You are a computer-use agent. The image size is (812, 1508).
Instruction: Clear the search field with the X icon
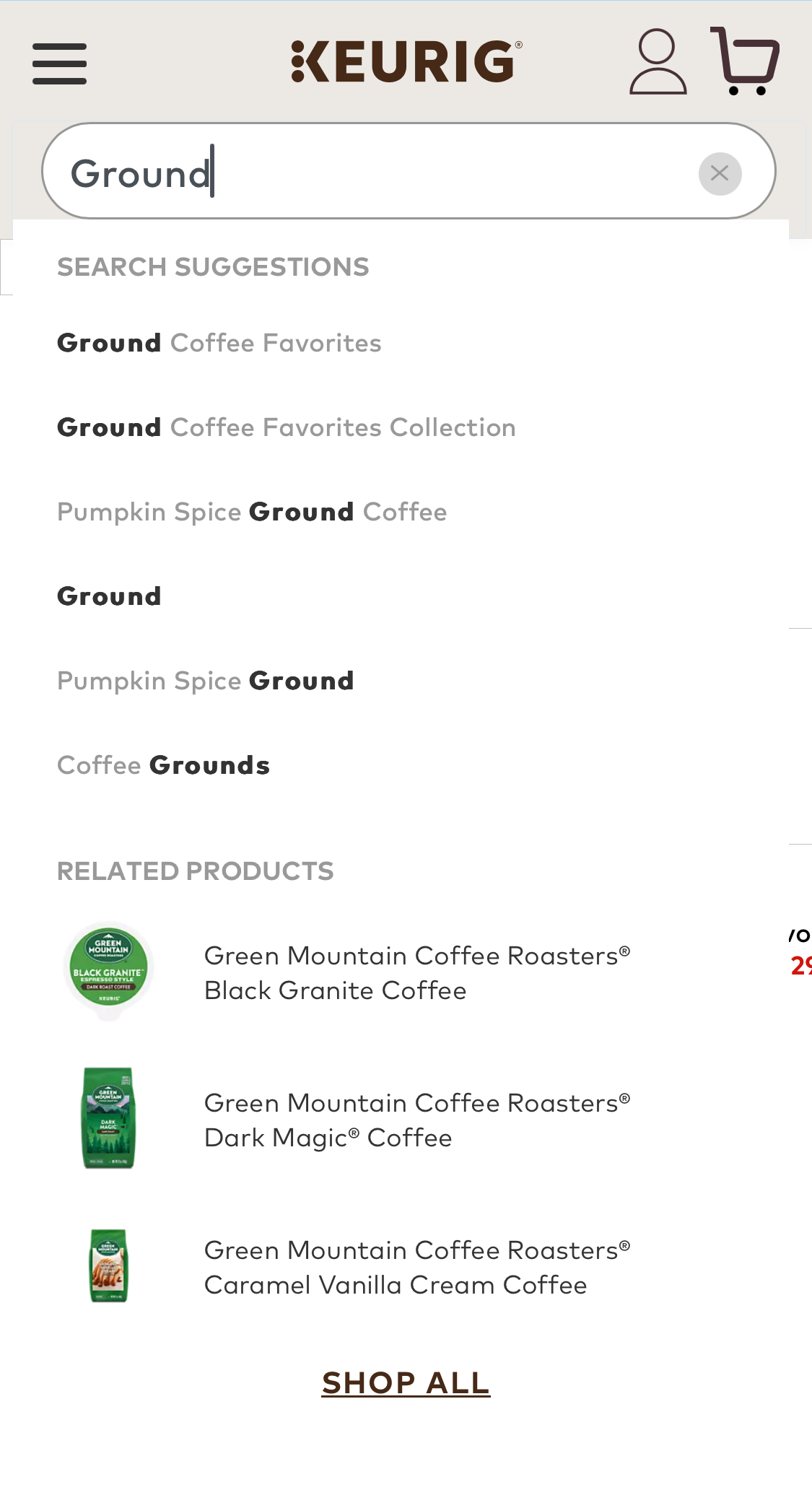(719, 173)
